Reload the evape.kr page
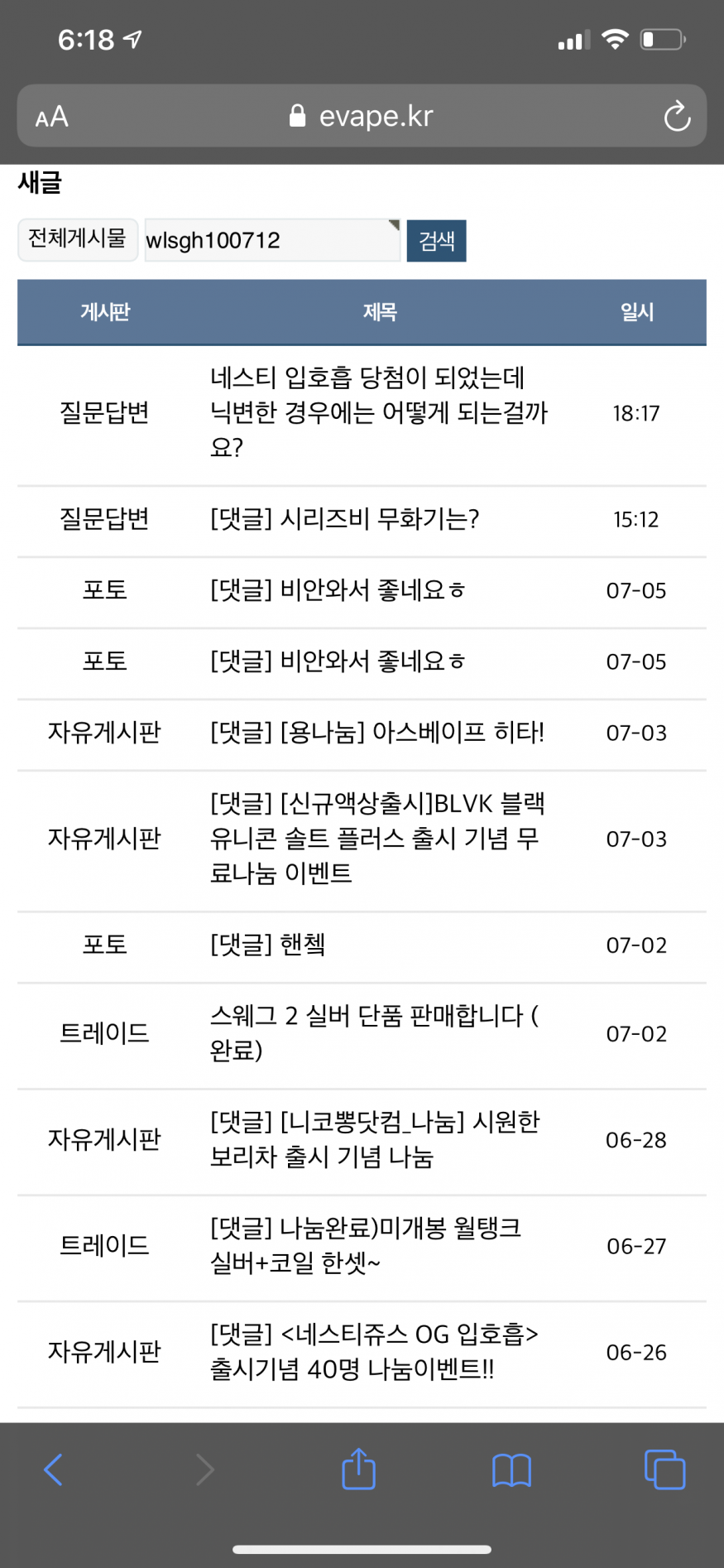 (677, 116)
